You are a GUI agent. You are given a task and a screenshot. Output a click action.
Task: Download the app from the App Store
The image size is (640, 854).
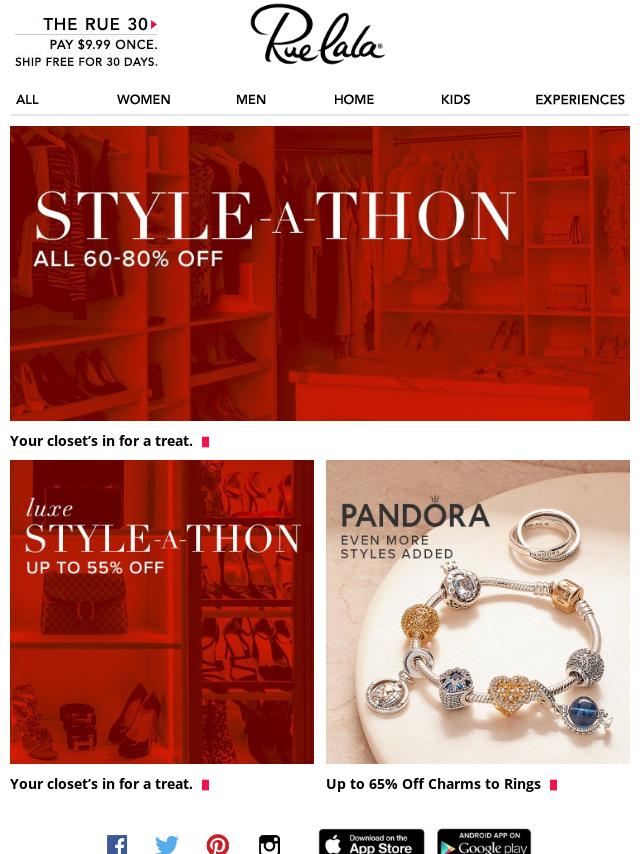pos(371,842)
